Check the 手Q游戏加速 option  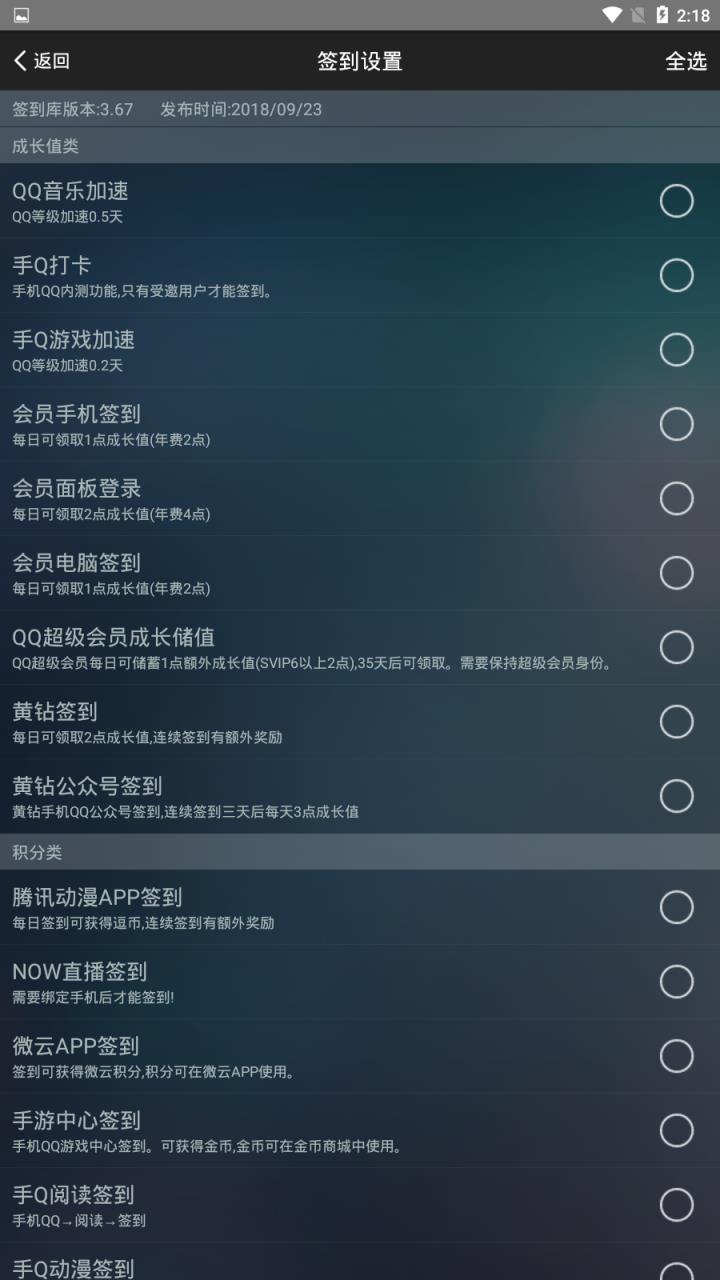pyautogui.click(x=676, y=350)
